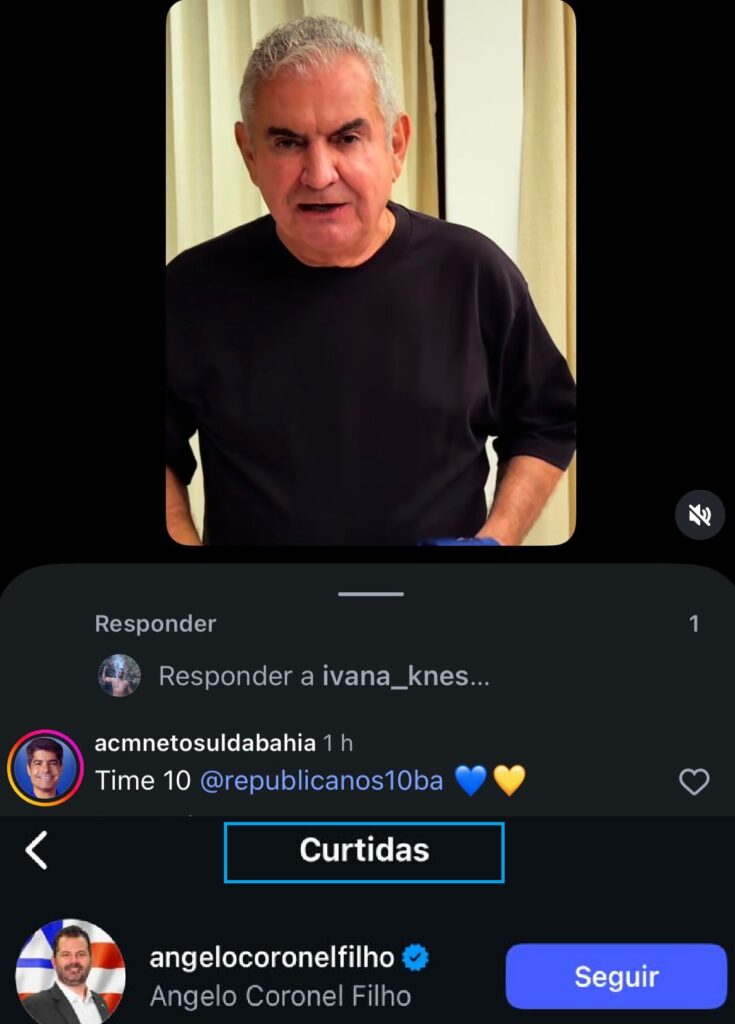The image size is (735, 1024).
Task: Unmute the video sound
Action: coord(700,515)
